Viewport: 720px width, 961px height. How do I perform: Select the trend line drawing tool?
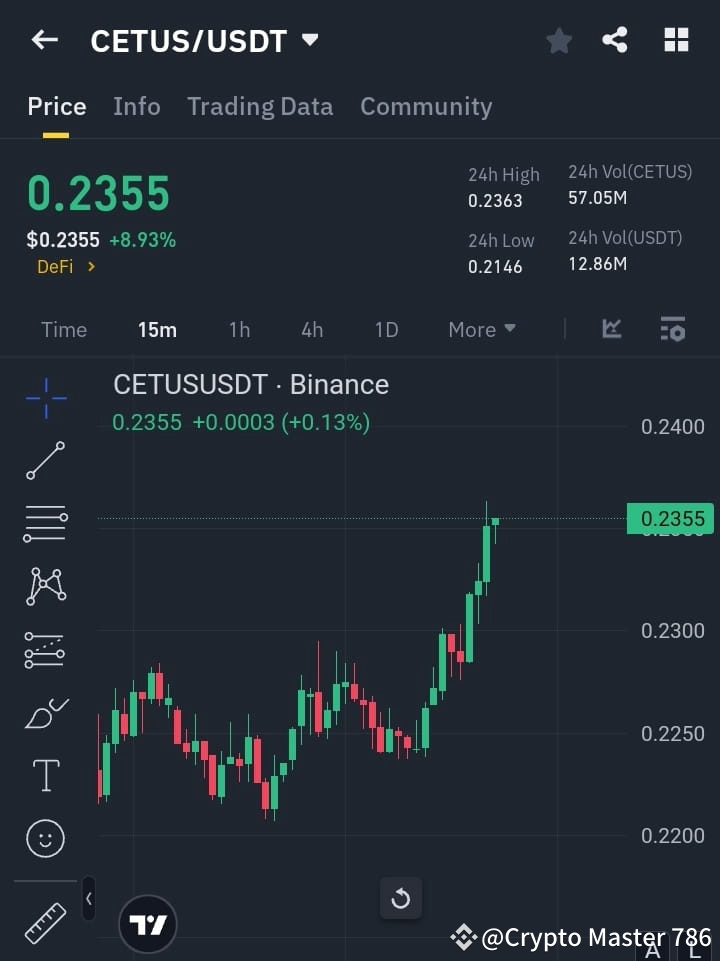[45, 461]
